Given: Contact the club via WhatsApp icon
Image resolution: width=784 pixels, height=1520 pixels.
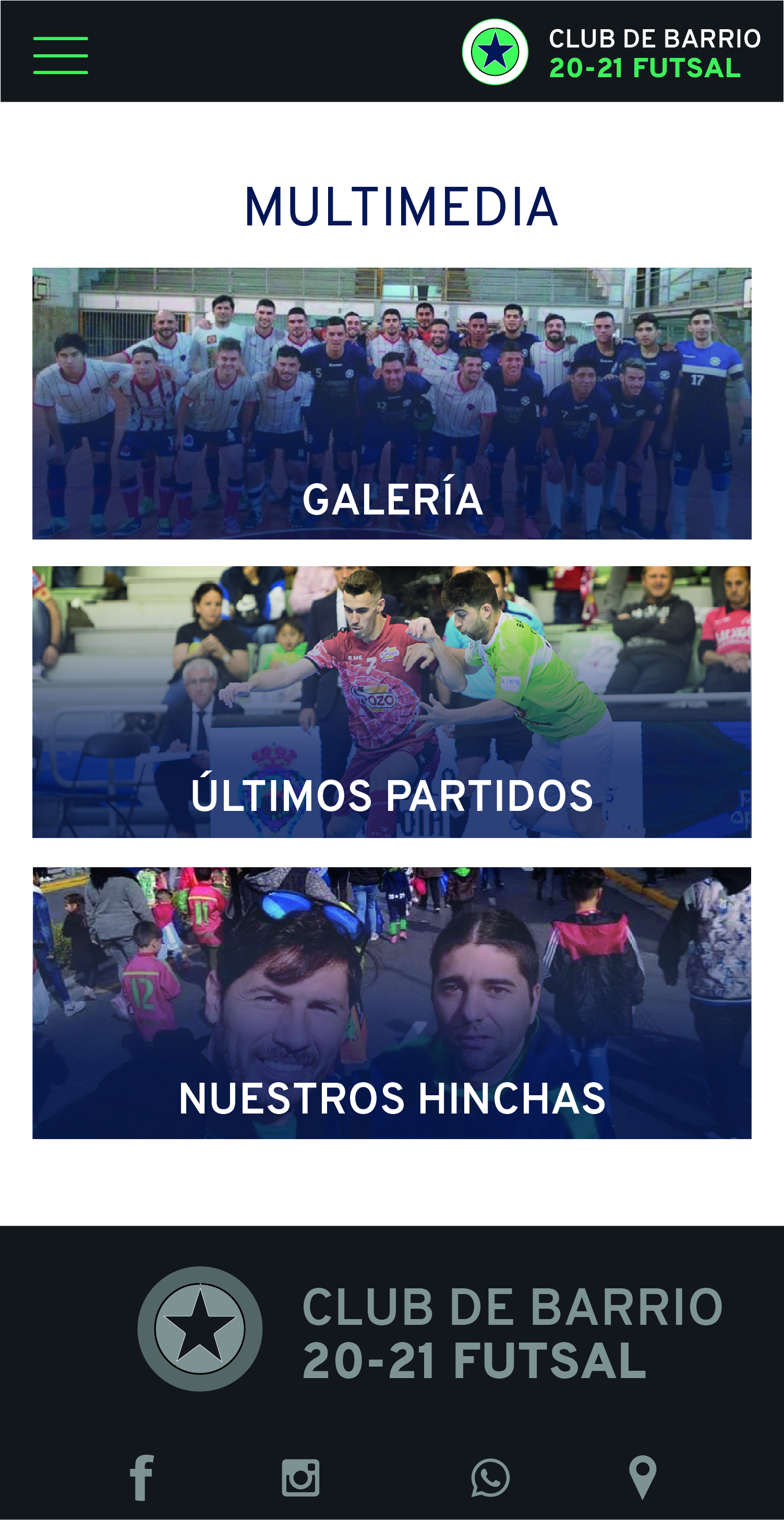Looking at the screenshot, I should click(x=490, y=1478).
